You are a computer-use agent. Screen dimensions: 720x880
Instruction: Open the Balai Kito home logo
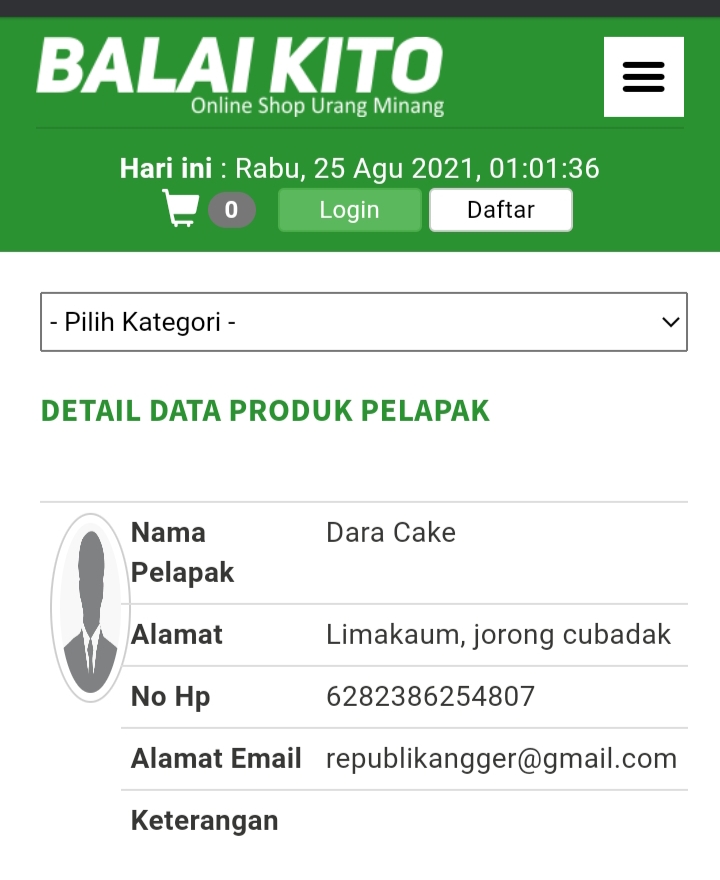tap(240, 75)
